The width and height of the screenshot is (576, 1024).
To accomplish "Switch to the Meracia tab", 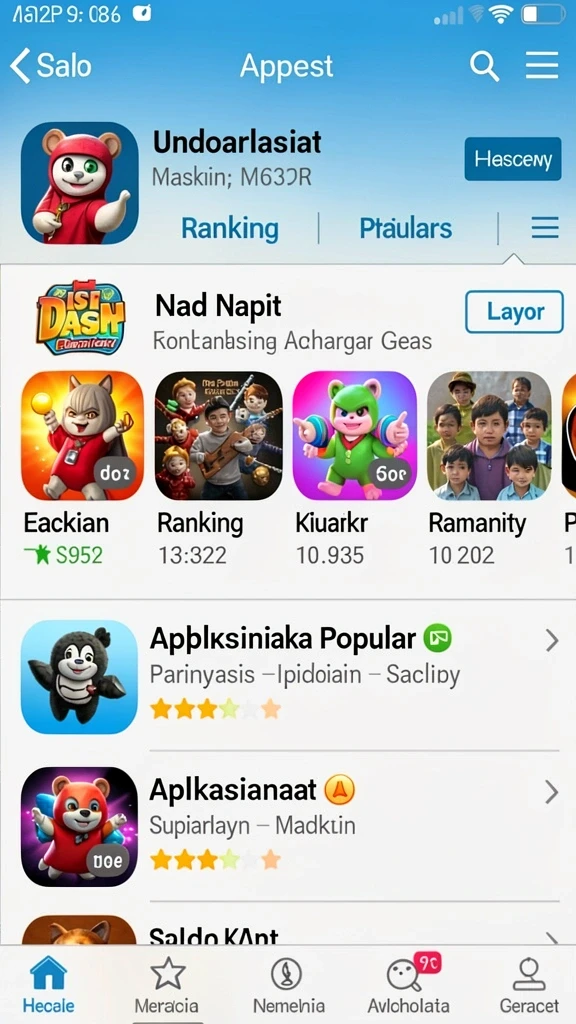I will pos(167,985).
